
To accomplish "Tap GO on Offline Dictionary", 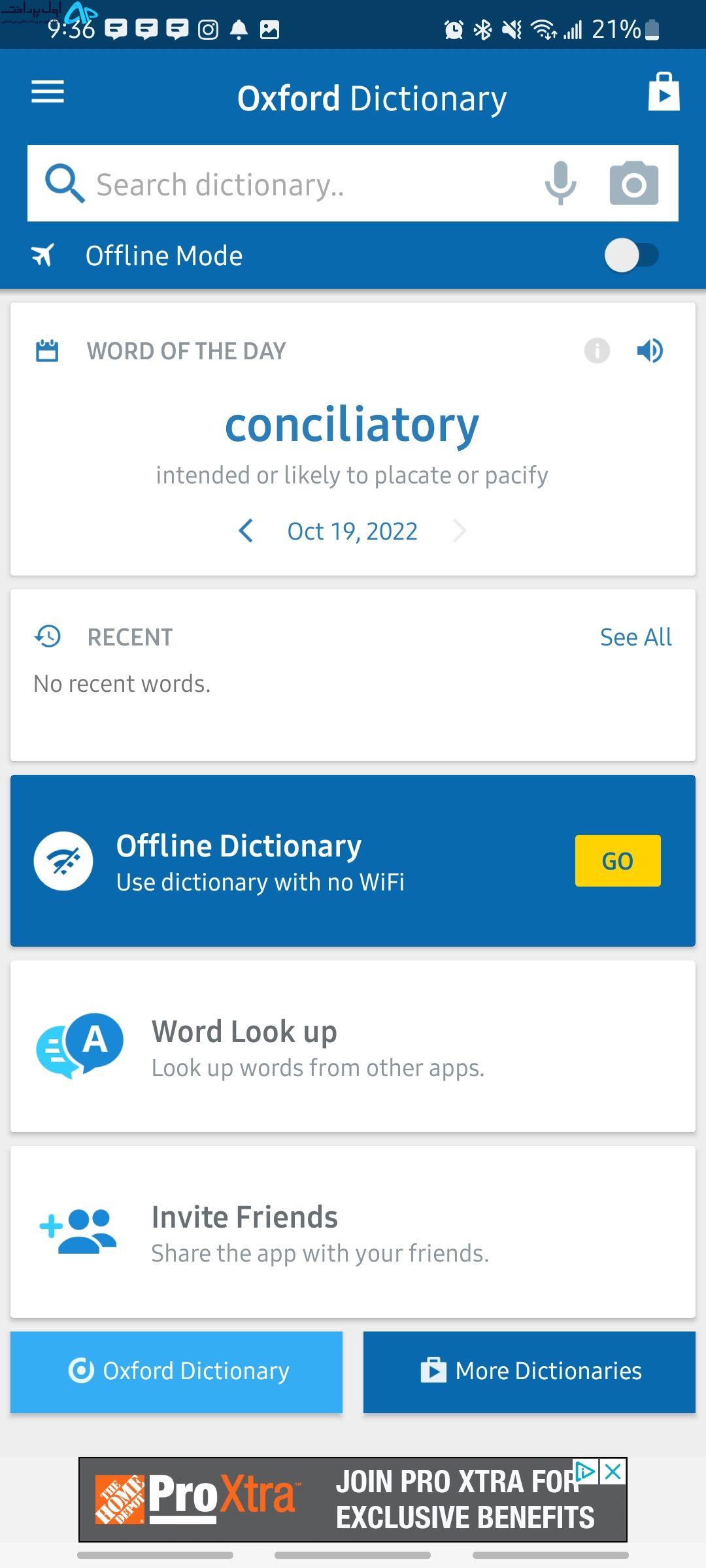I will coord(618,860).
